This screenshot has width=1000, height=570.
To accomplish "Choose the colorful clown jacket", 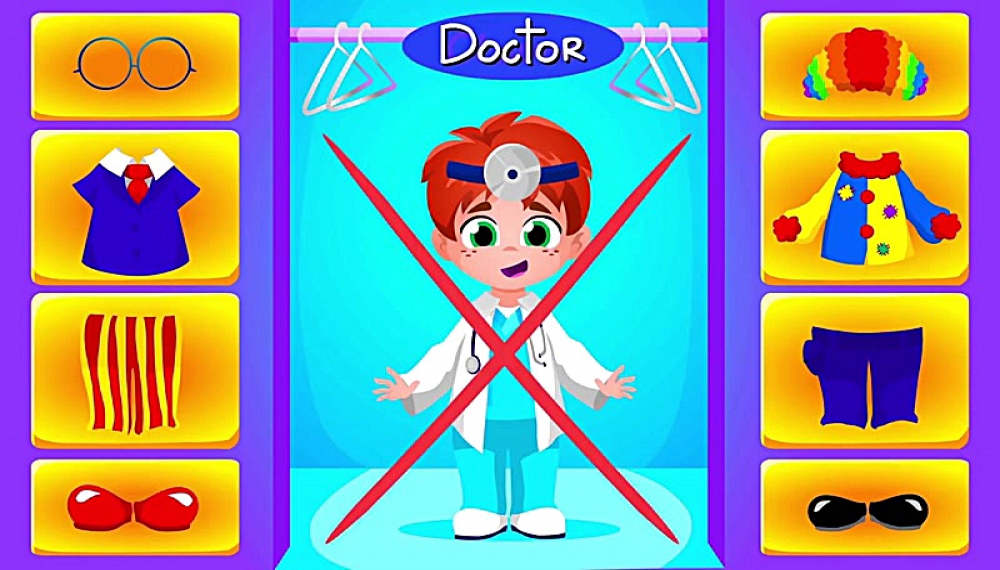I will tap(865, 207).
